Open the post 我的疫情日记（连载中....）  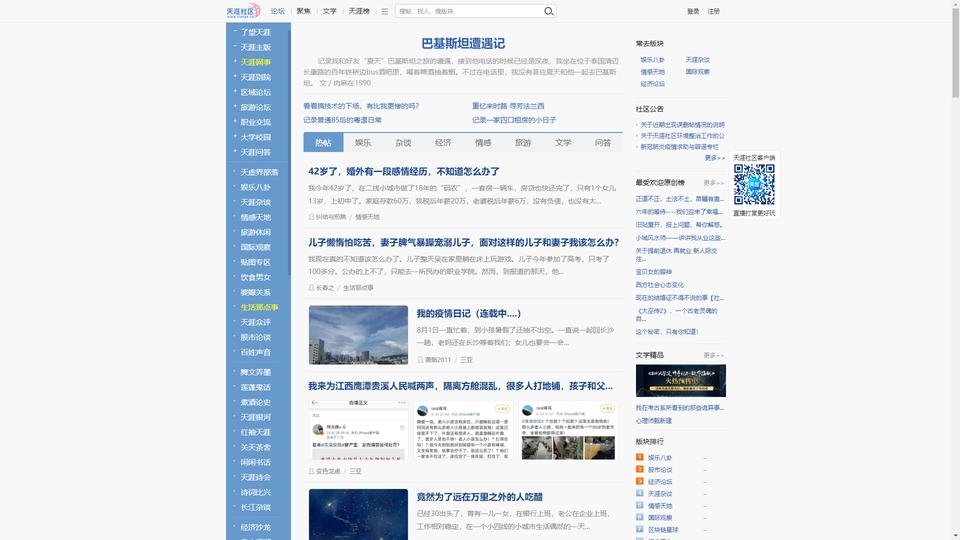(x=468, y=313)
